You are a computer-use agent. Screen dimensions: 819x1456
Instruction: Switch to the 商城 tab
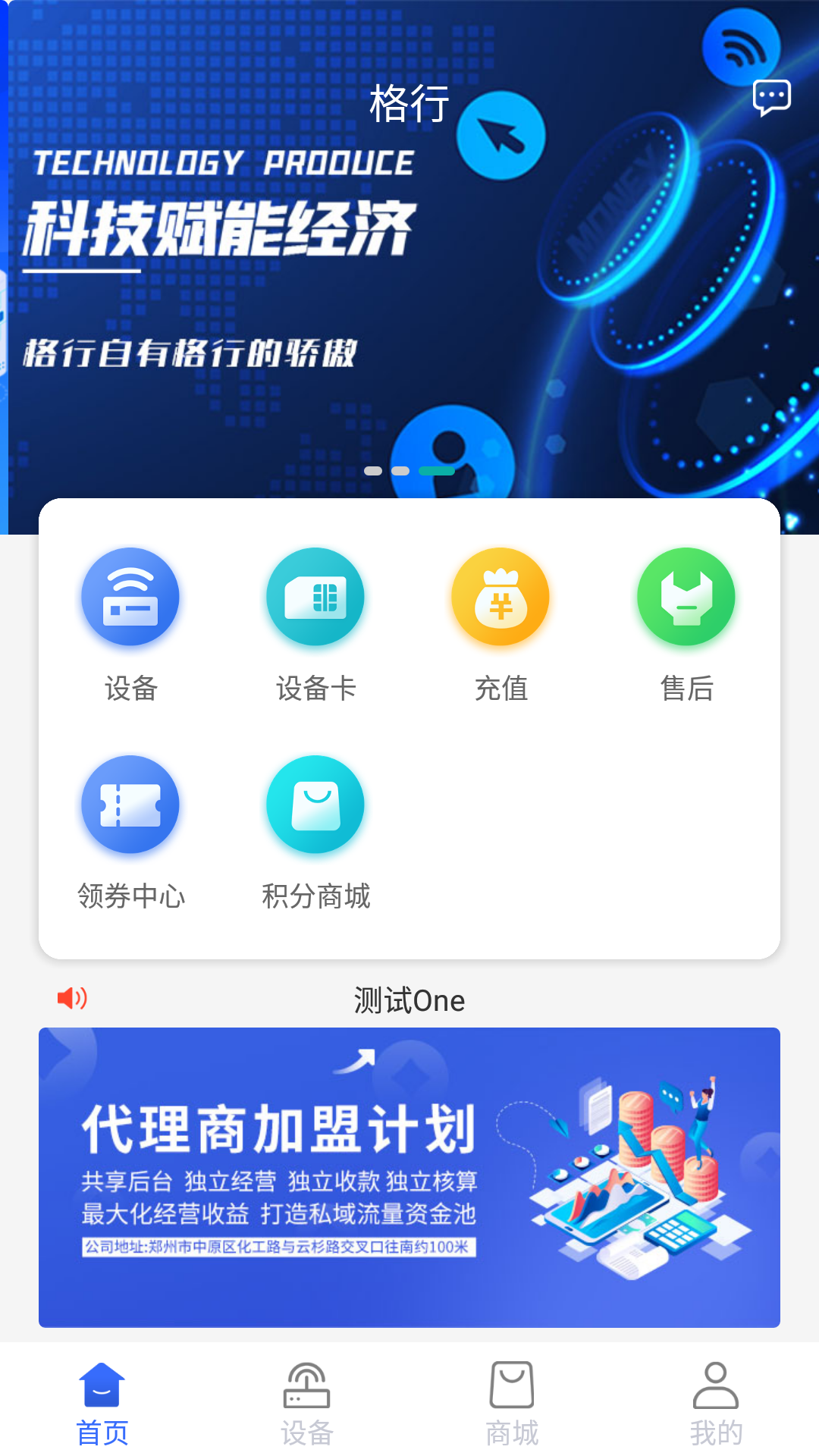(512, 1403)
